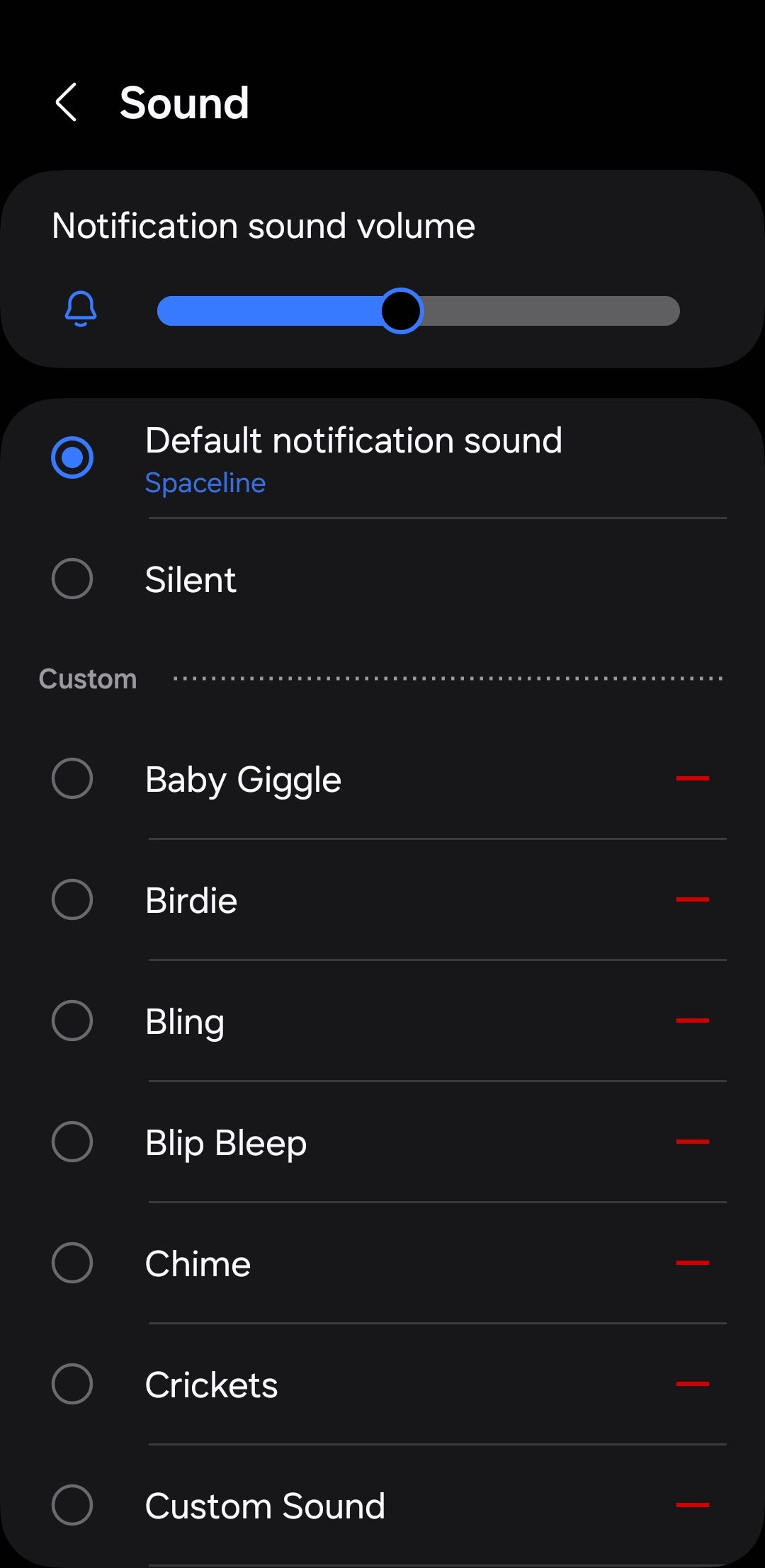Set Bling as notification sound
This screenshot has height=1568, width=765.
coord(72,1021)
